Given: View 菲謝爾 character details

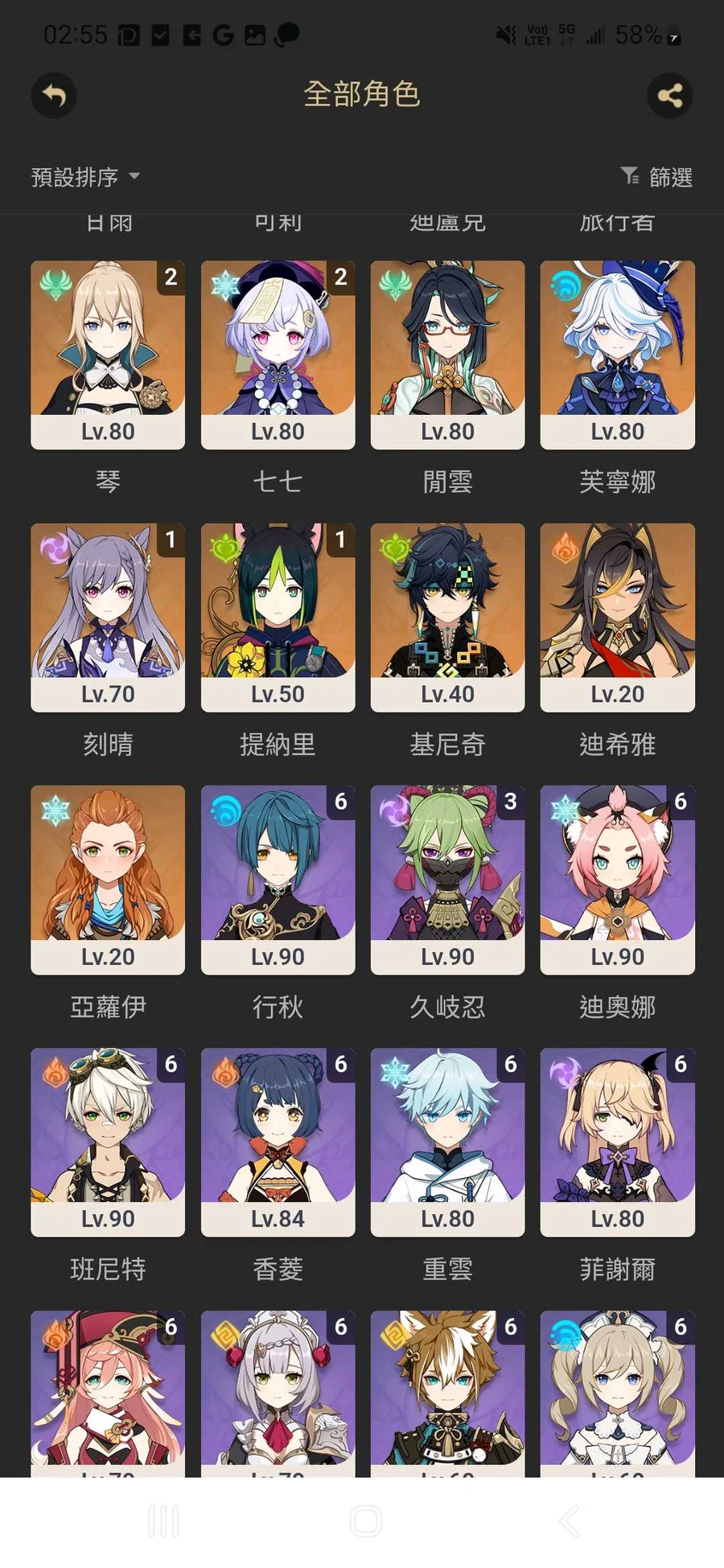Looking at the screenshot, I should click(x=618, y=1142).
